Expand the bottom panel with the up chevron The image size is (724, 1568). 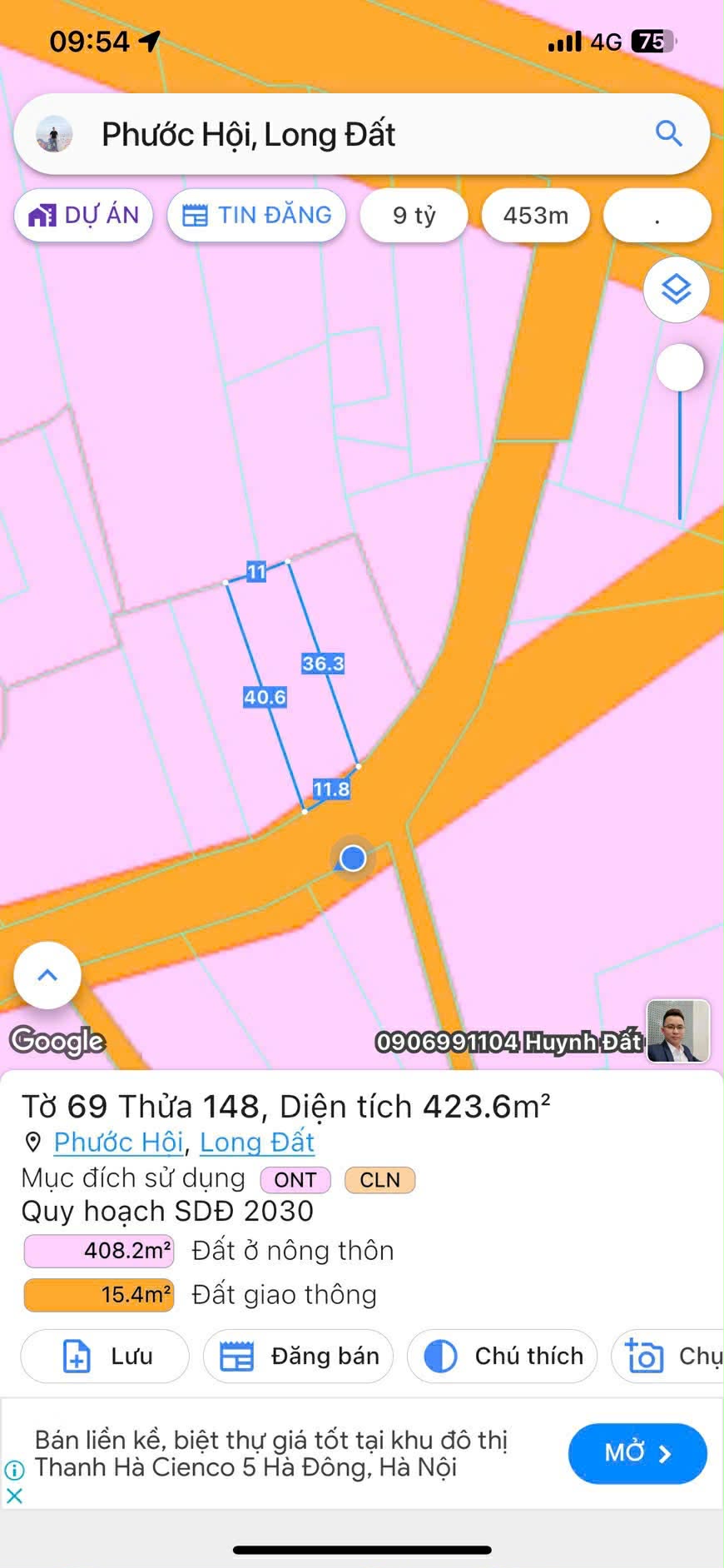click(x=47, y=975)
